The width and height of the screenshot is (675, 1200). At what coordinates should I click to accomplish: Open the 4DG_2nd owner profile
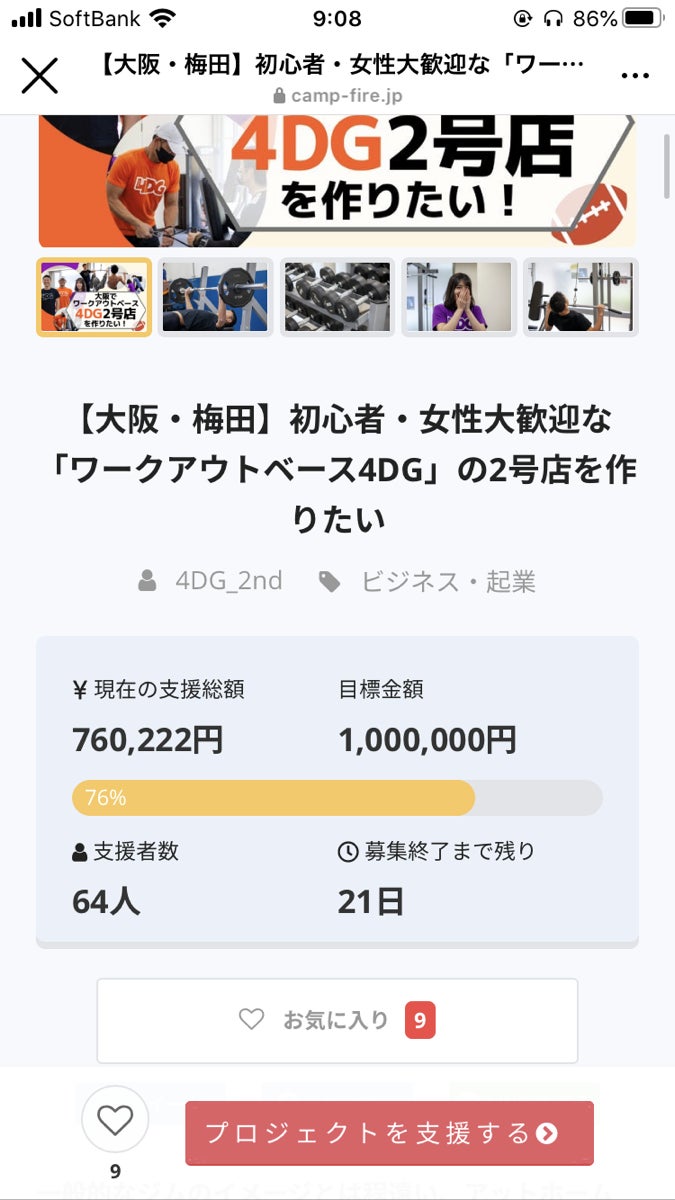pyautogui.click(x=228, y=581)
